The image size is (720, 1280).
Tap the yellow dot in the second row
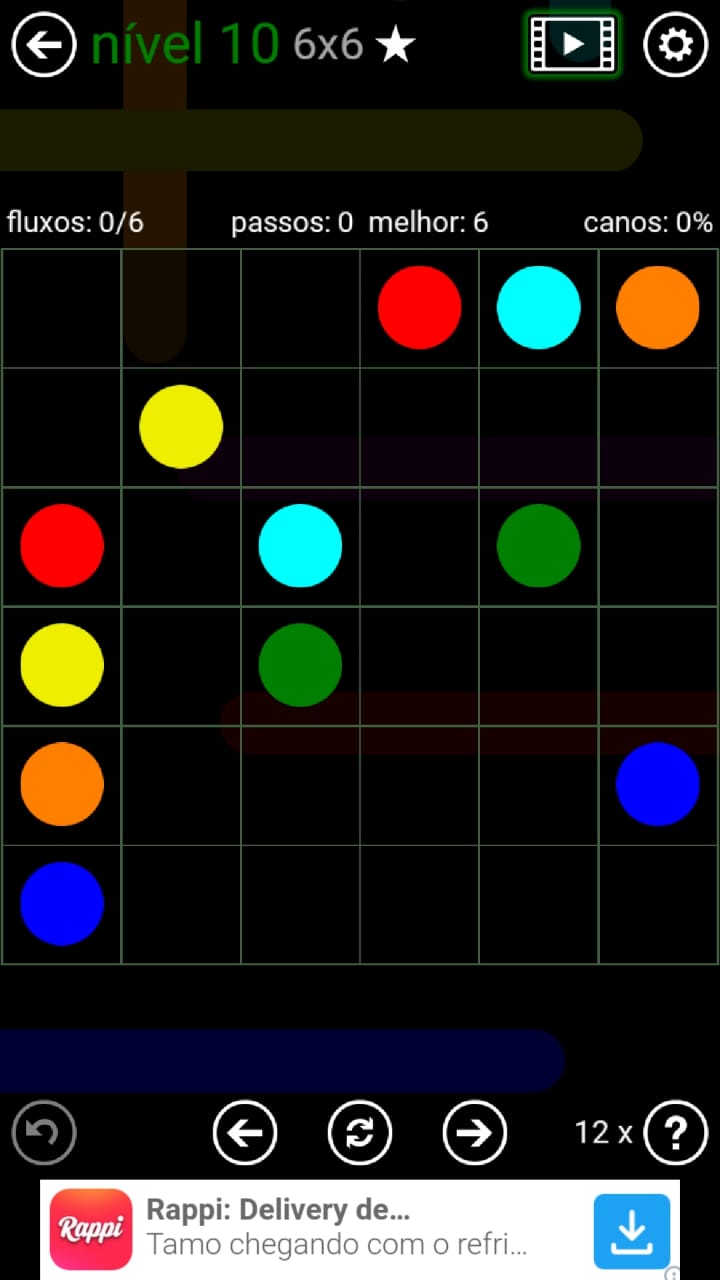coord(181,427)
